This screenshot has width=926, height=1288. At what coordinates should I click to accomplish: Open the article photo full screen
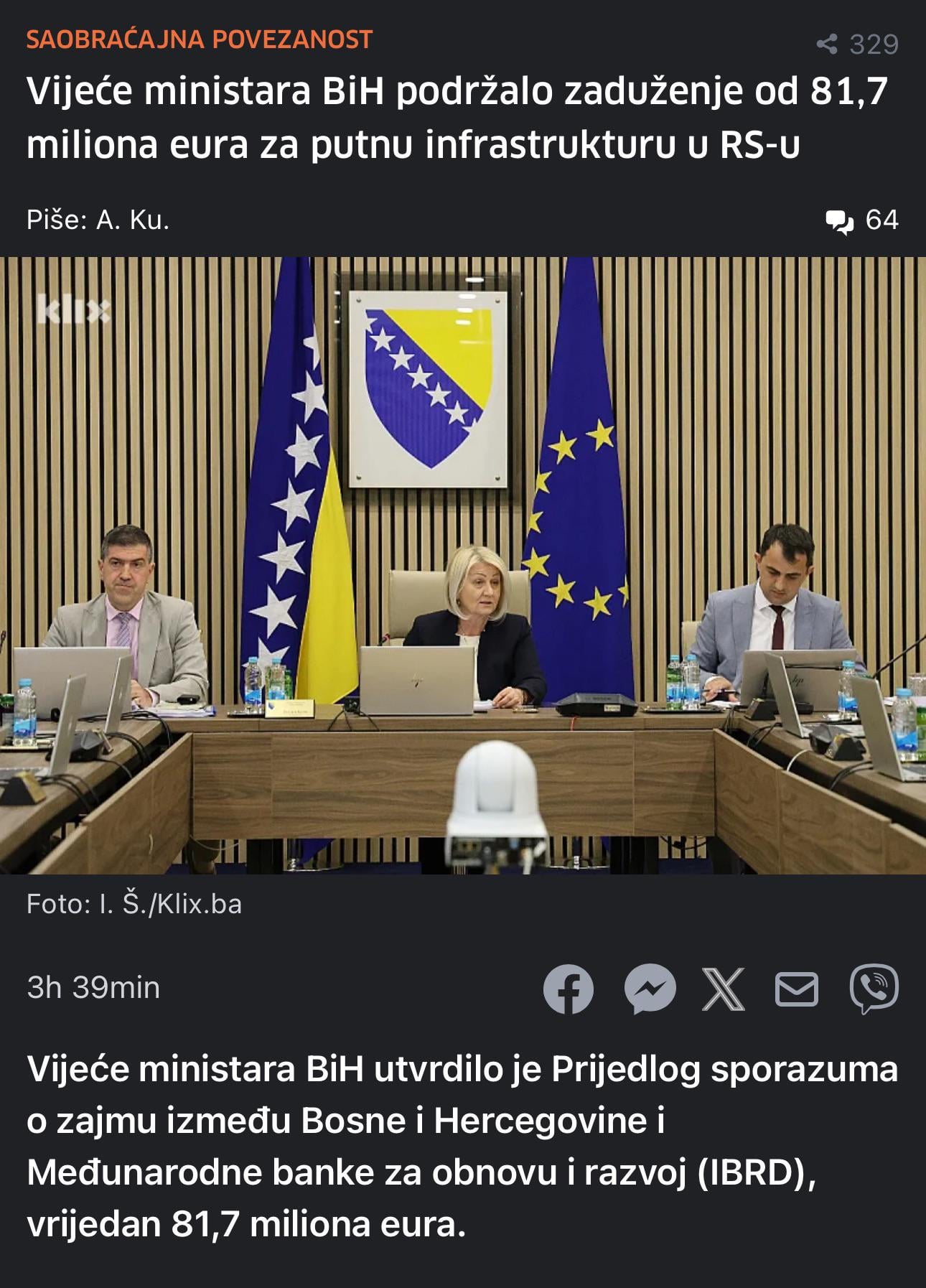pos(463,565)
